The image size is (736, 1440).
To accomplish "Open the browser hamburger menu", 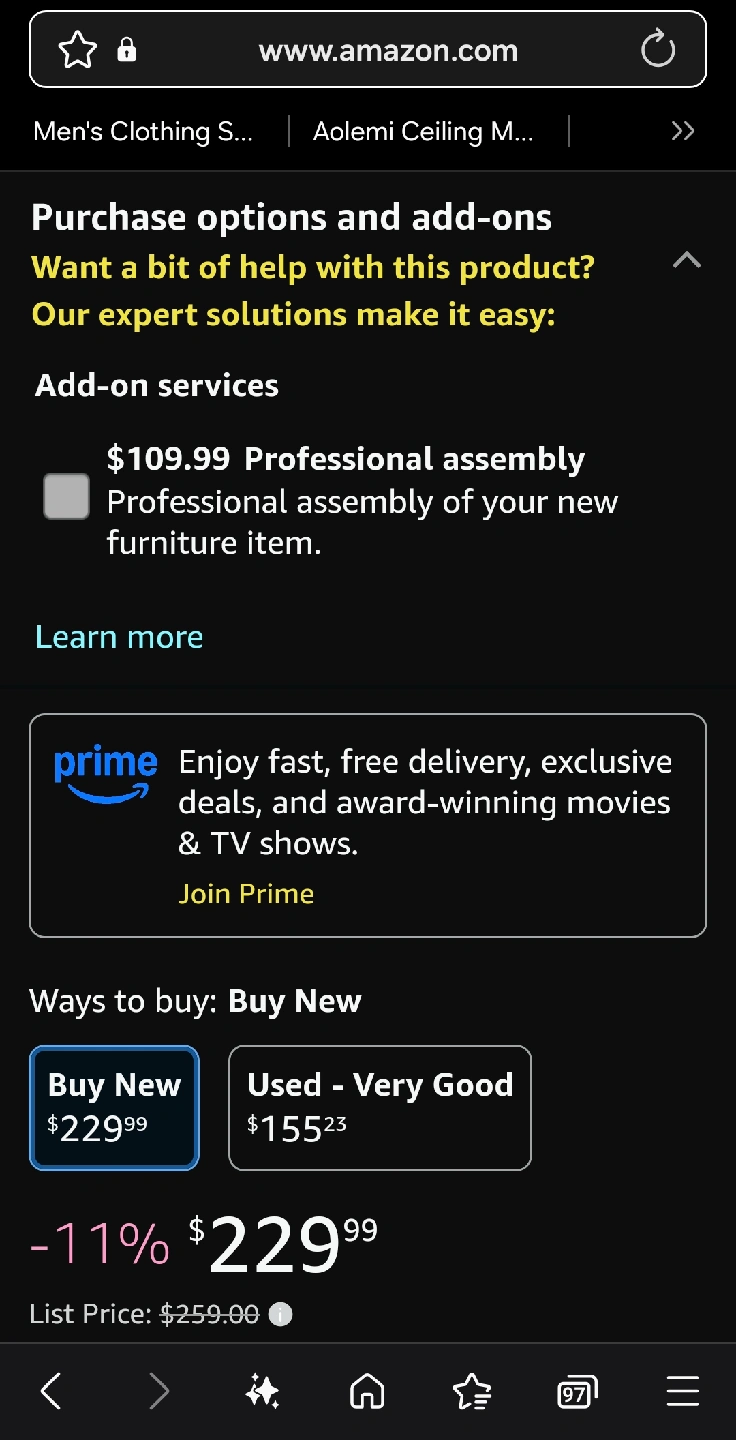I will pyautogui.click(x=683, y=1391).
